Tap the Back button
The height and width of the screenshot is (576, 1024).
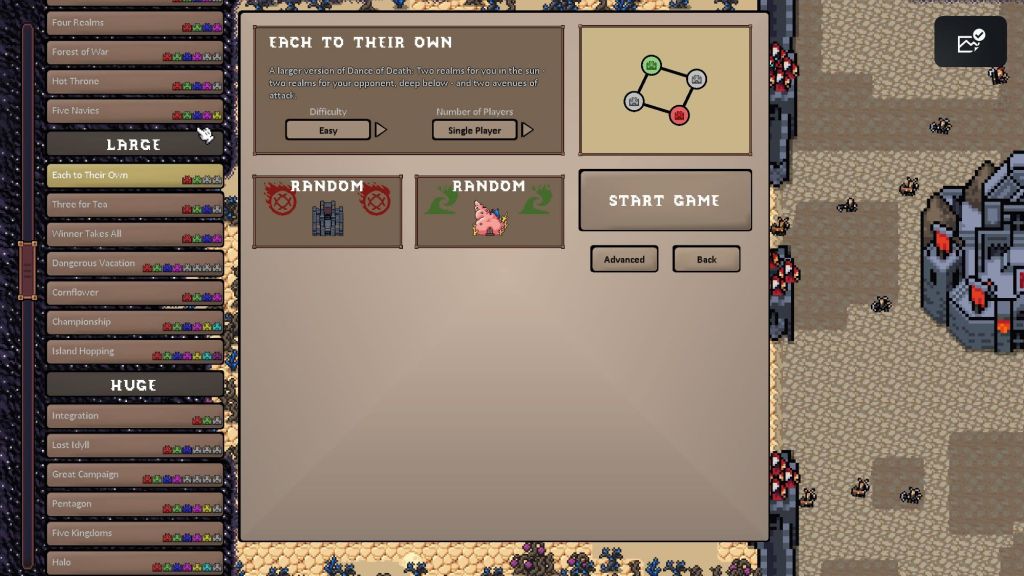tap(706, 259)
